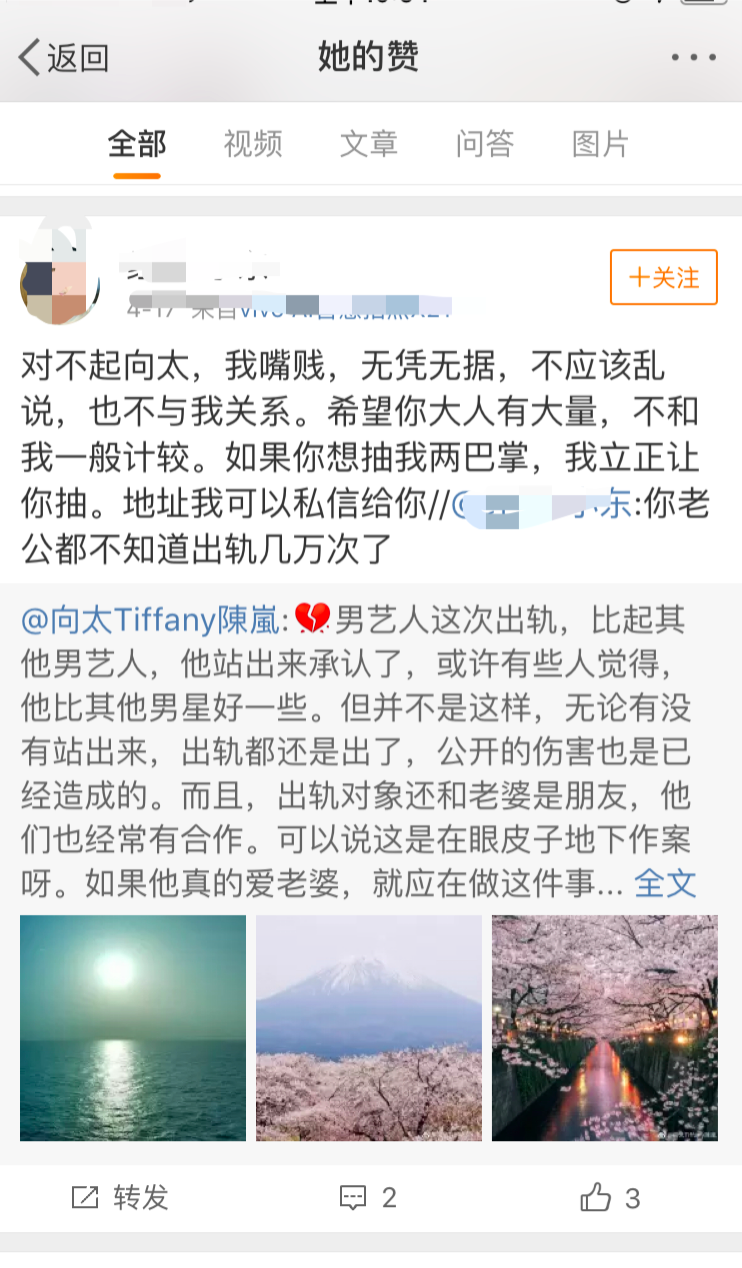Go back using the 返回 arrow
This screenshot has width=742, height=1268.
(62, 58)
